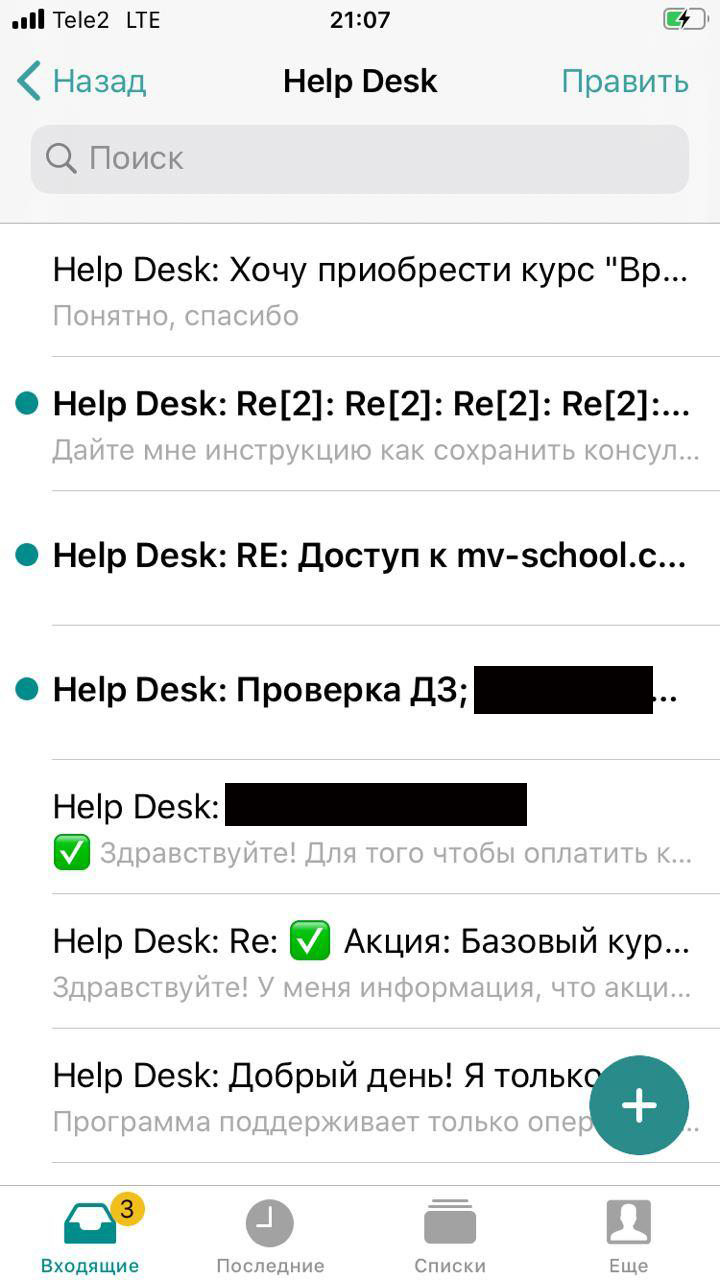
Task: Switch to the Списки tab
Action: 450,1238
